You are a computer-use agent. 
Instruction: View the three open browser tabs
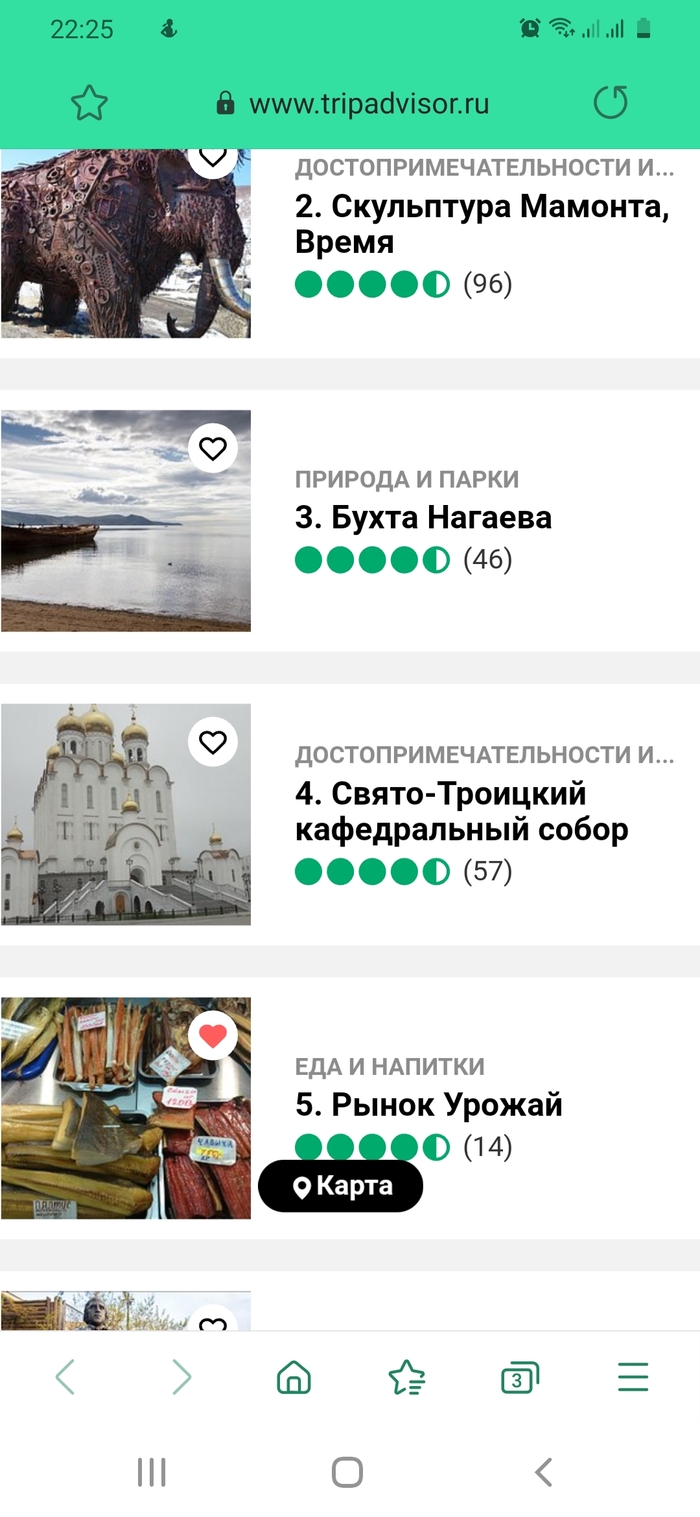pyautogui.click(x=519, y=1379)
